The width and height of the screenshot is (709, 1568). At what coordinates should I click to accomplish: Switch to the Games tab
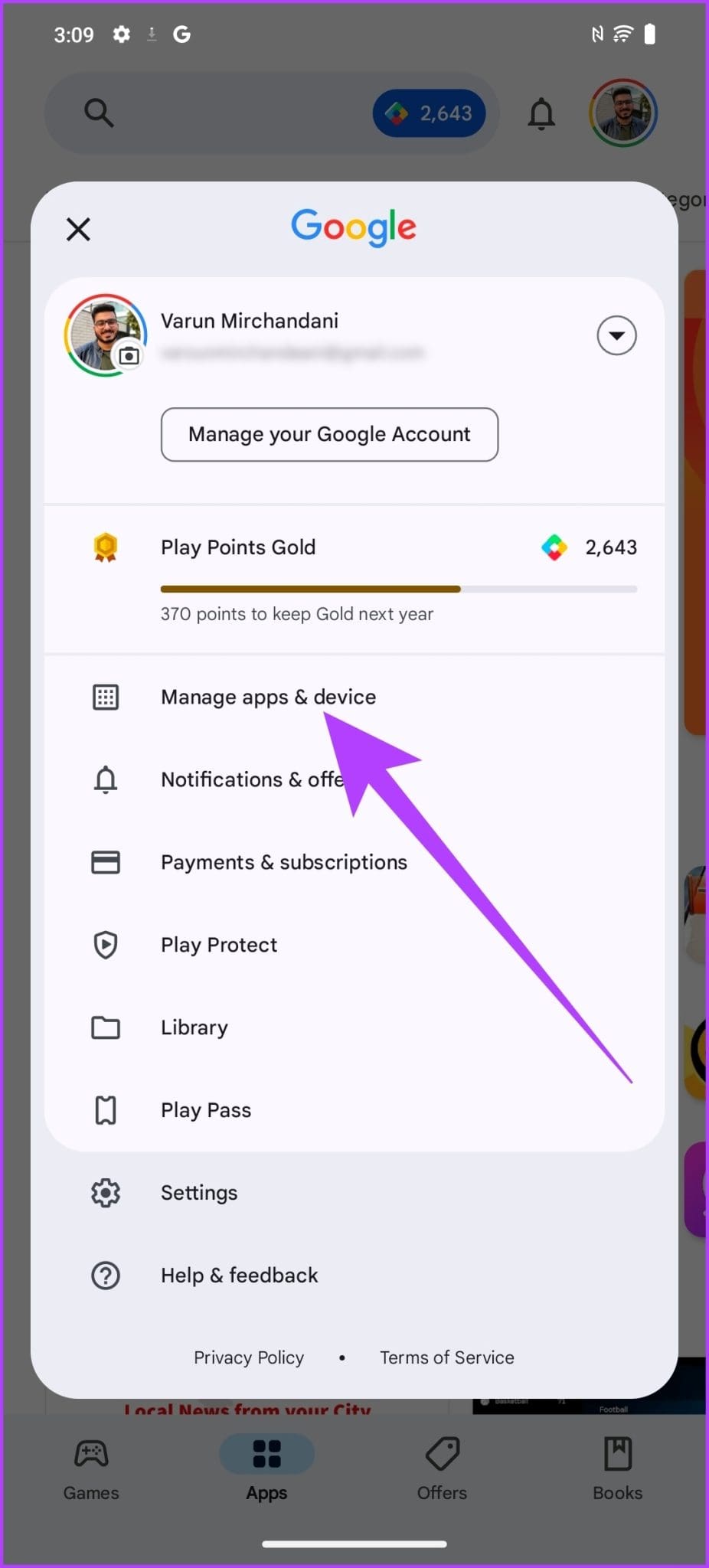click(90, 1466)
